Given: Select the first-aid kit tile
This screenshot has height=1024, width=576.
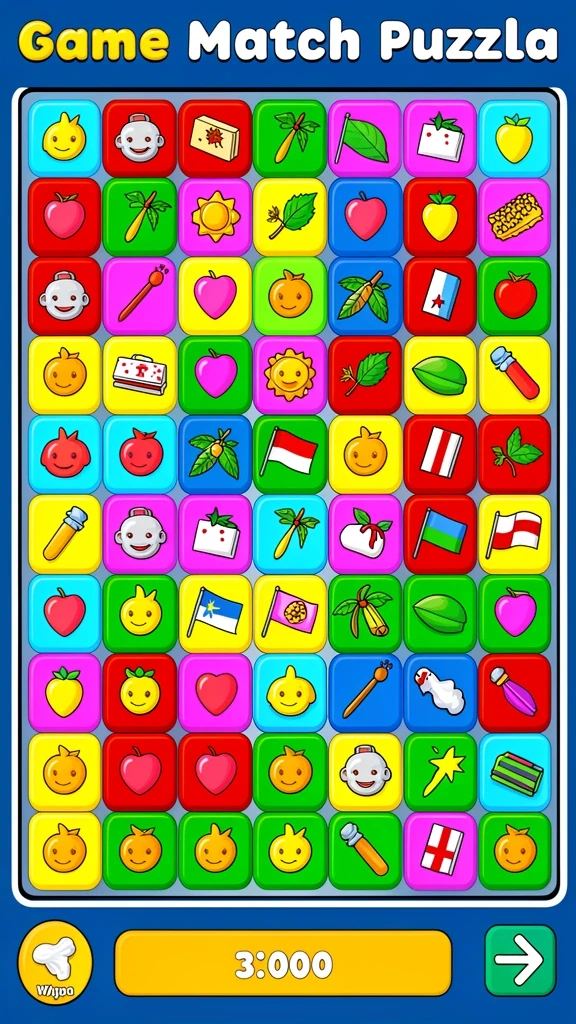Looking at the screenshot, I should coord(140,376).
